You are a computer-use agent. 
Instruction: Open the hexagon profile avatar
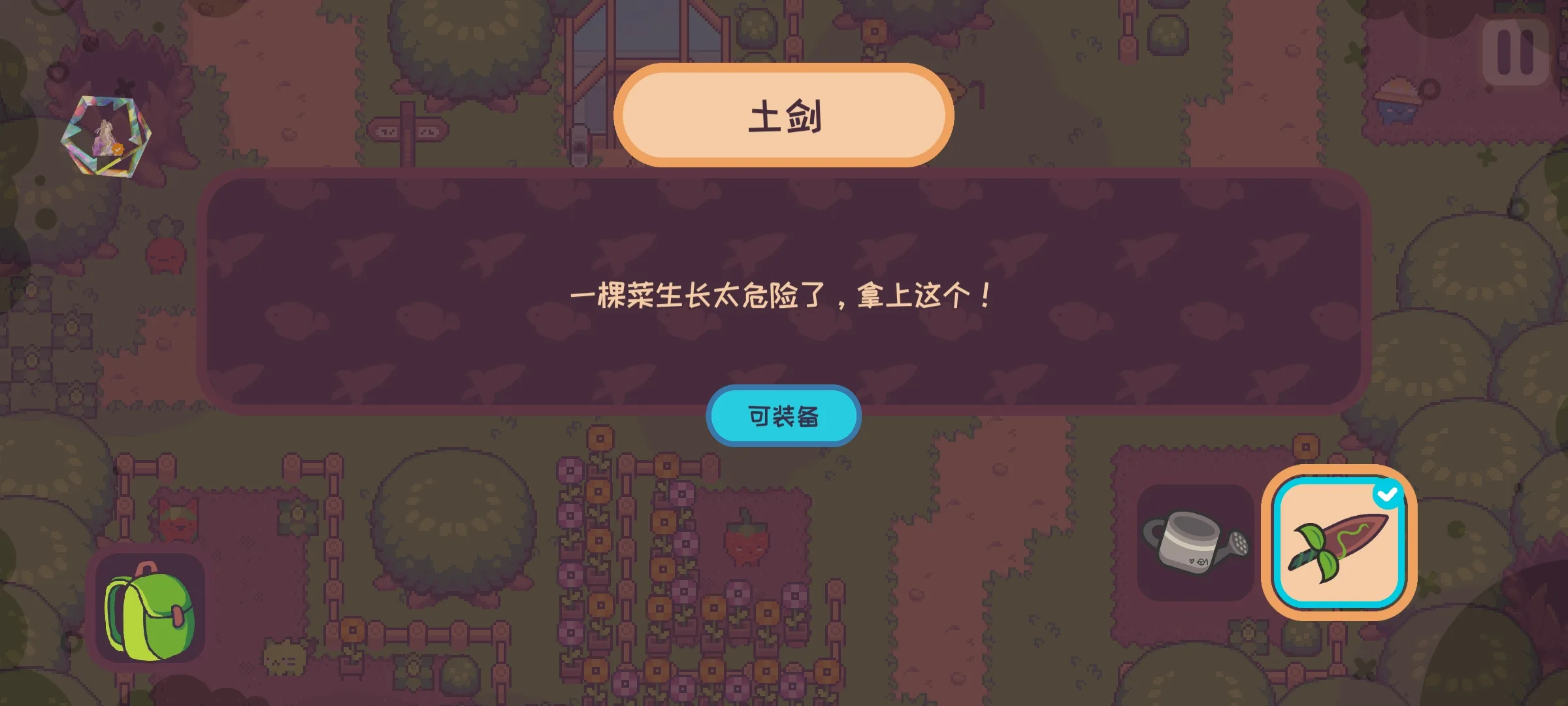click(x=106, y=136)
